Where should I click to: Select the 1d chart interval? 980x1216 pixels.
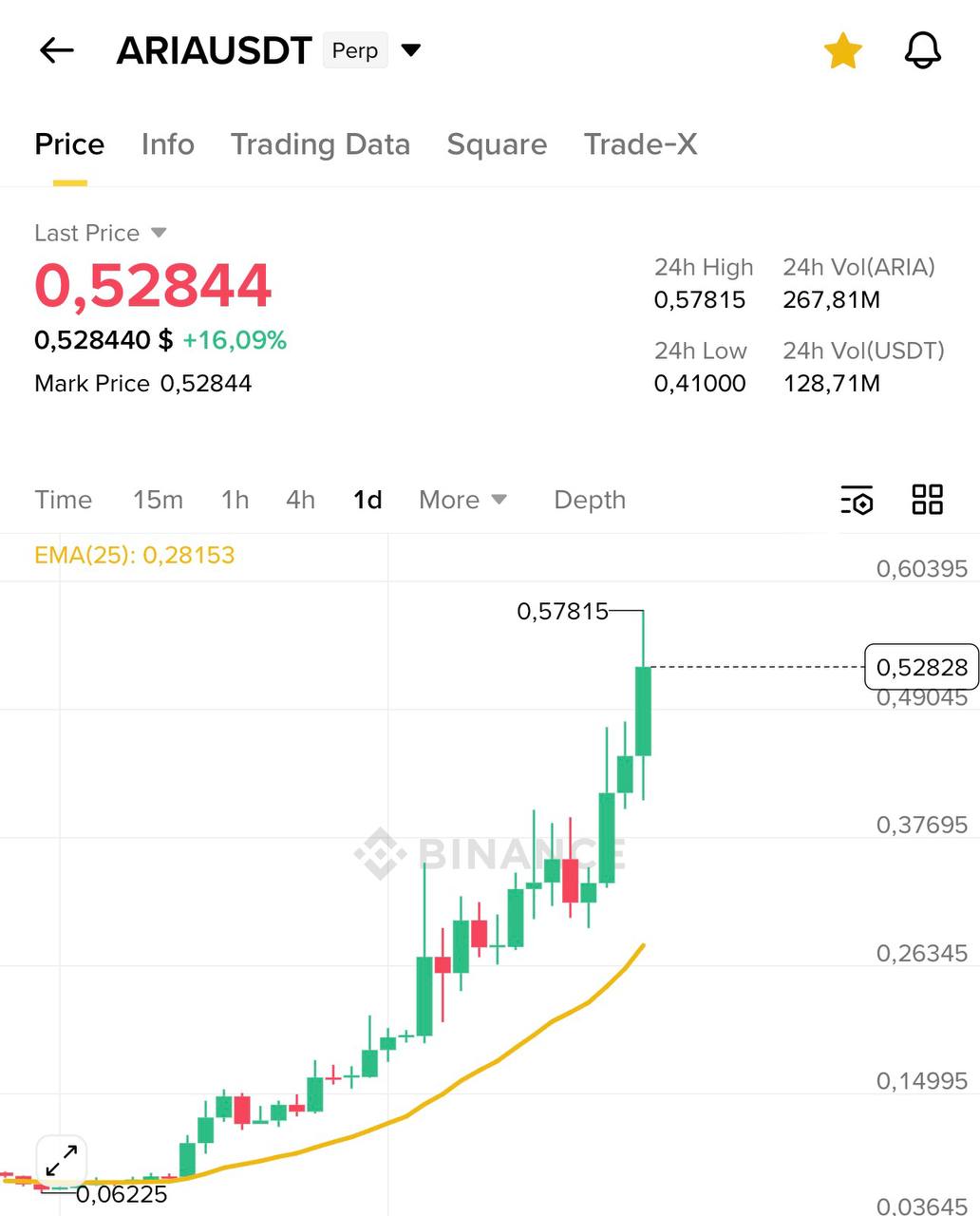[x=367, y=500]
